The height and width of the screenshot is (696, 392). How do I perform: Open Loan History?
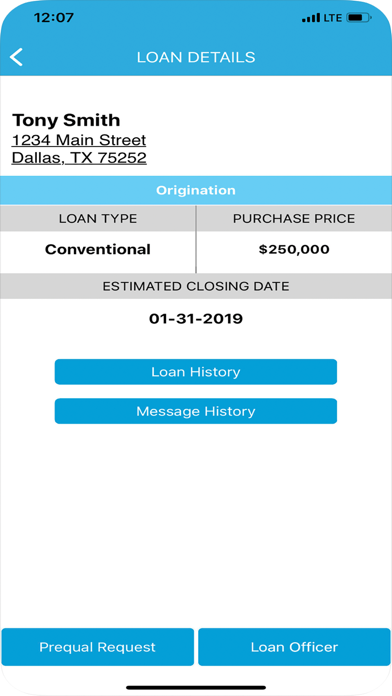pos(196,372)
